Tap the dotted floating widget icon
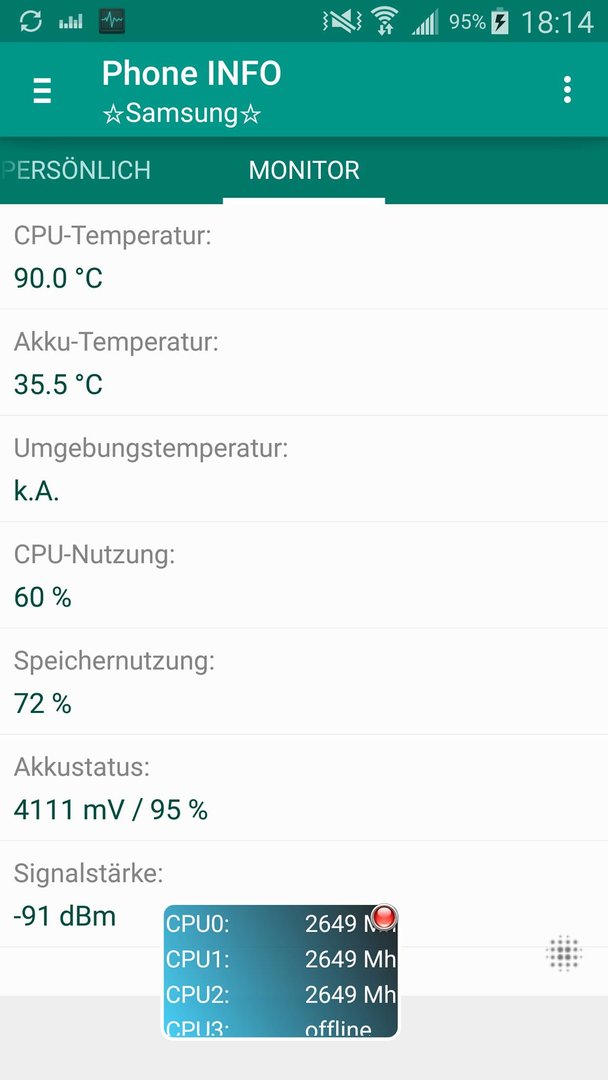The image size is (608, 1080). 564,953
